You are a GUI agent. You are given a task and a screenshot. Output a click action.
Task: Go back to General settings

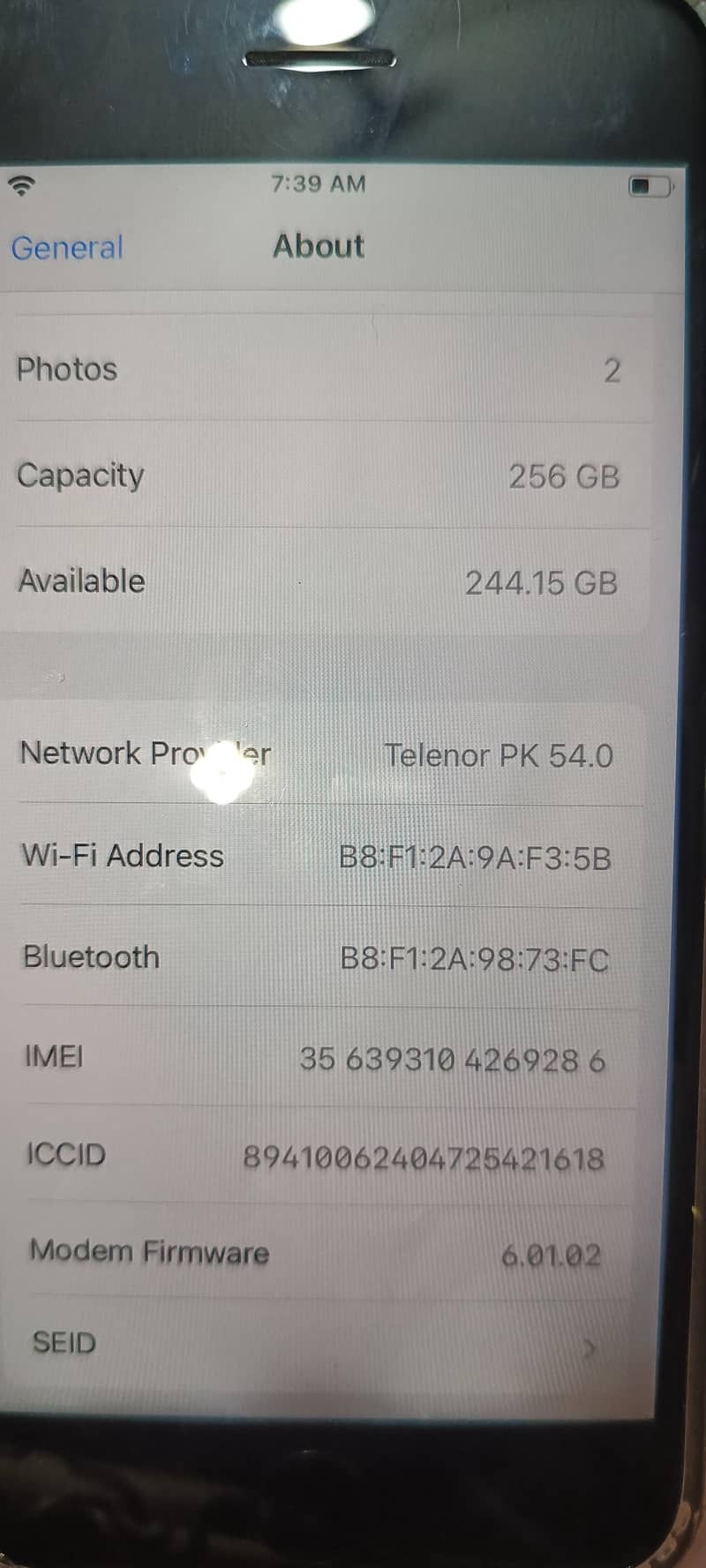67,248
